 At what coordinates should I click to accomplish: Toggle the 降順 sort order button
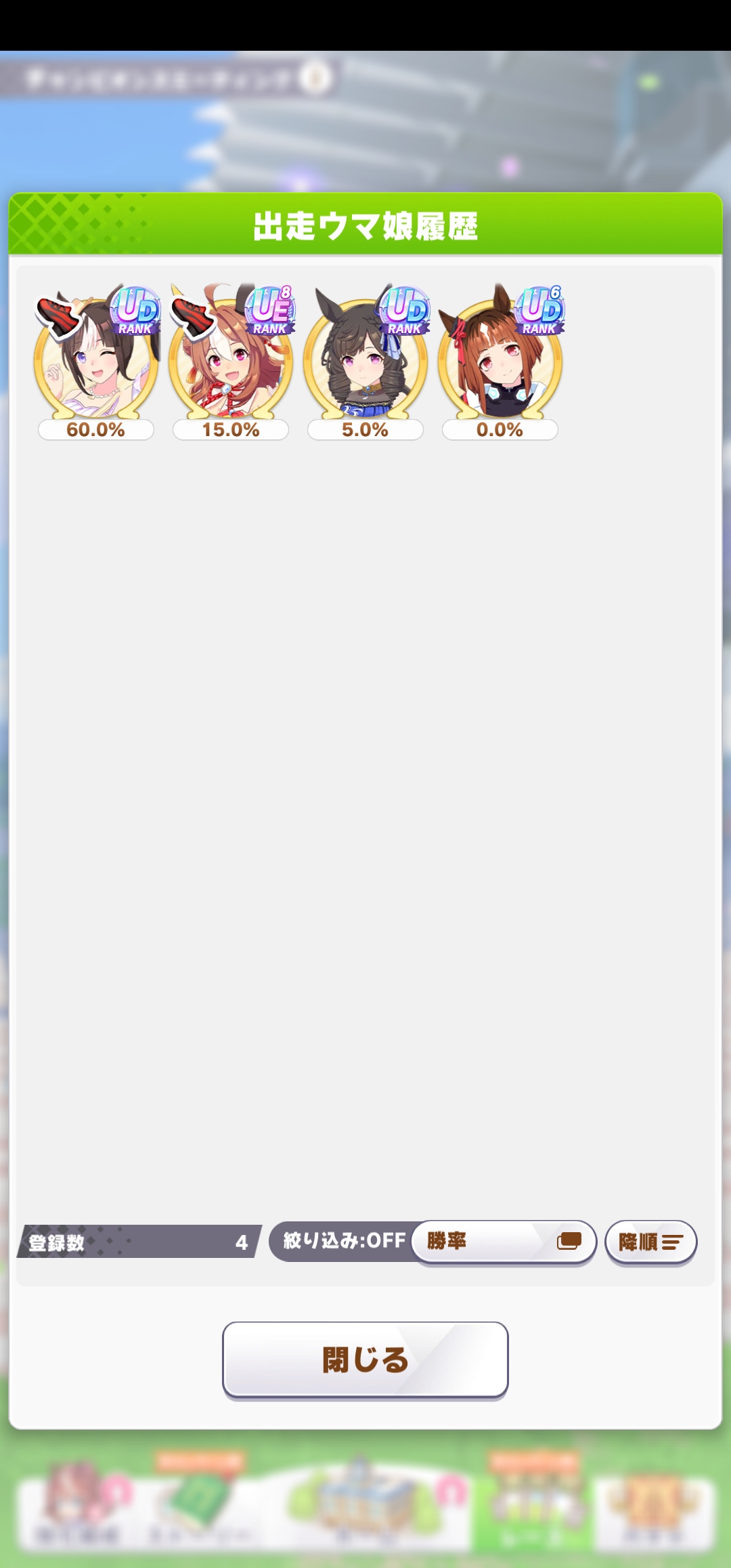coord(650,1242)
